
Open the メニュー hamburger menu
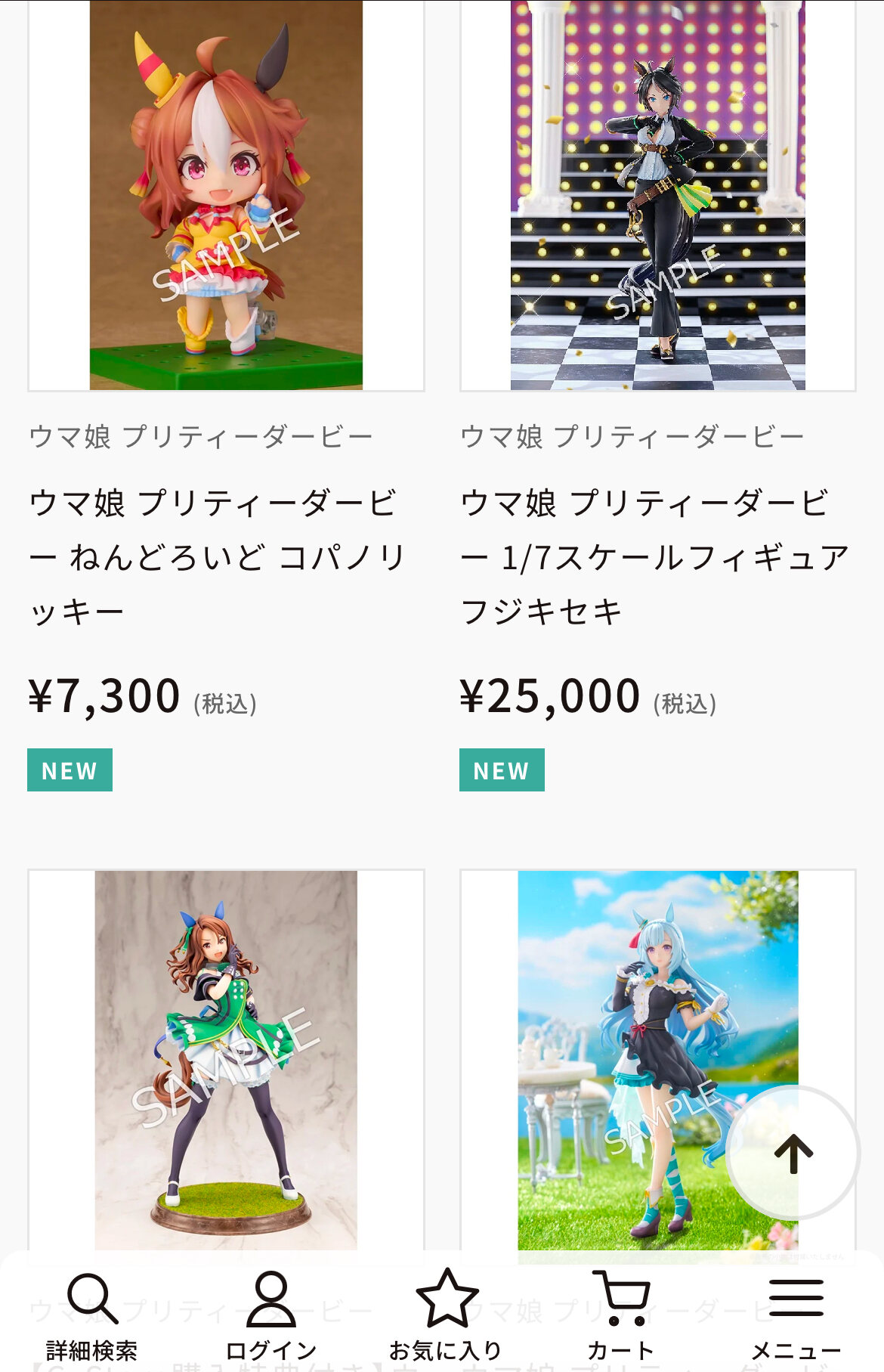796,1316
